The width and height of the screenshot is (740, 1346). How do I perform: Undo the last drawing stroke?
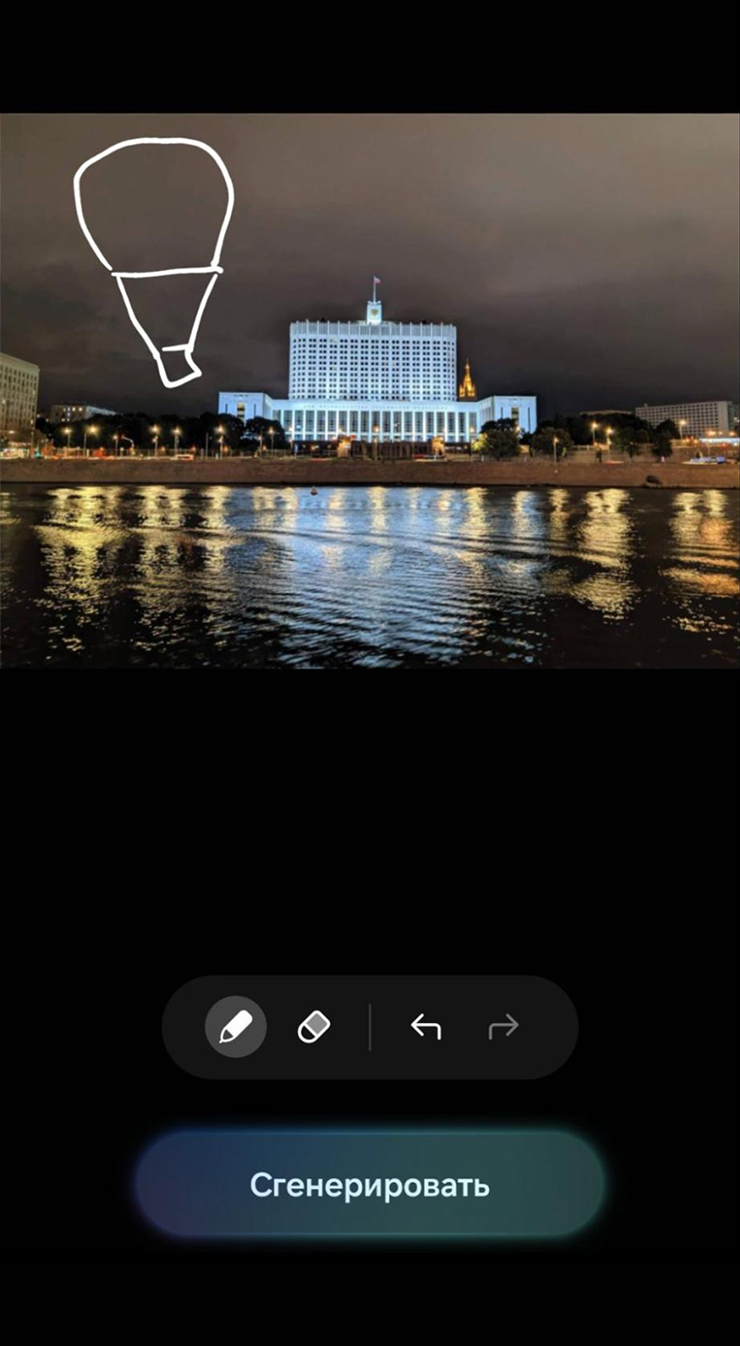pos(426,1027)
